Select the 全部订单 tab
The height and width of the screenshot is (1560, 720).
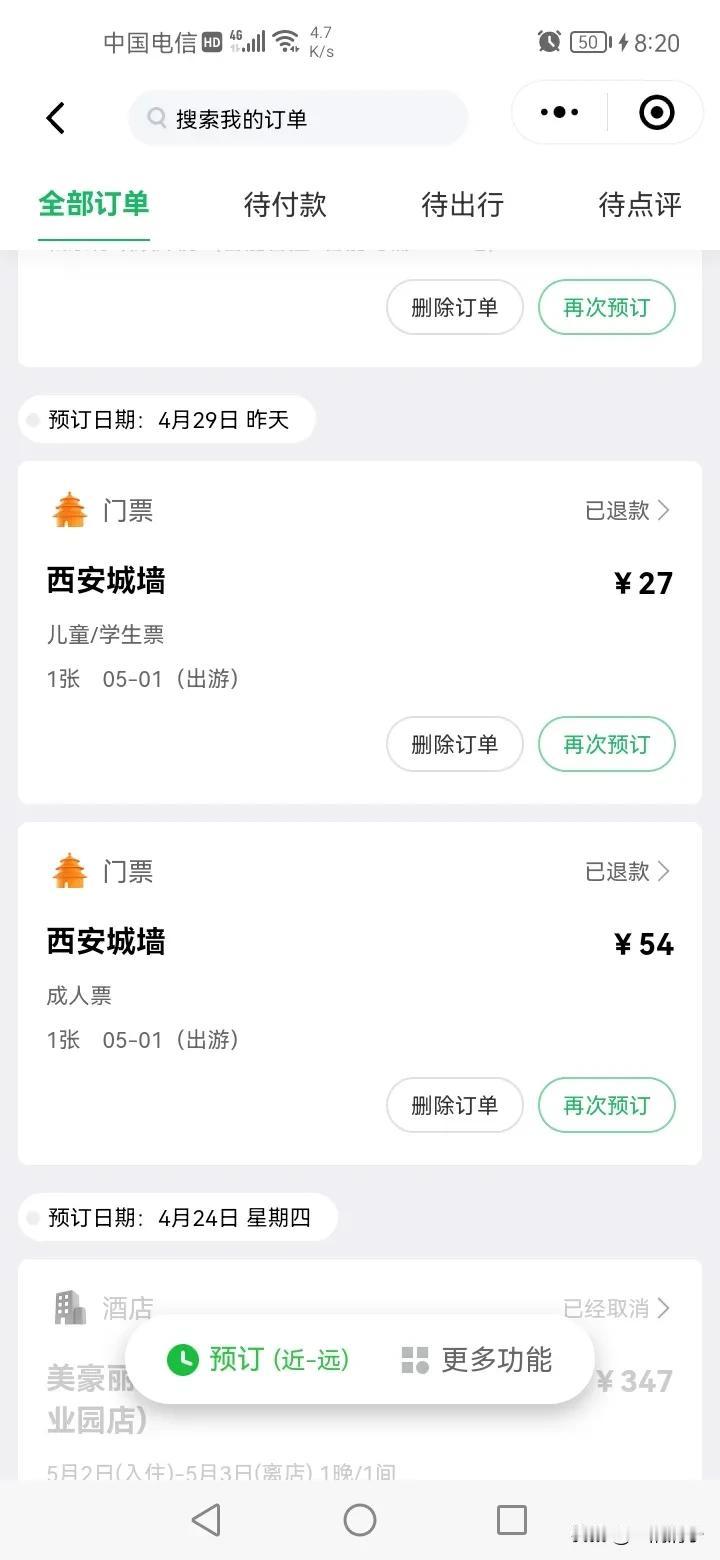pos(94,204)
